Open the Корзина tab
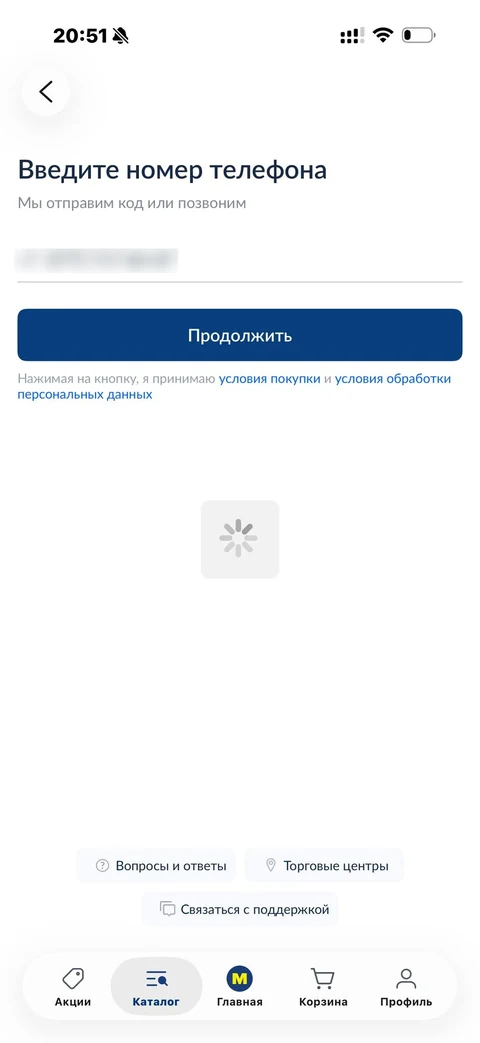Screen dimensions: 480x1043 pos(323,988)
